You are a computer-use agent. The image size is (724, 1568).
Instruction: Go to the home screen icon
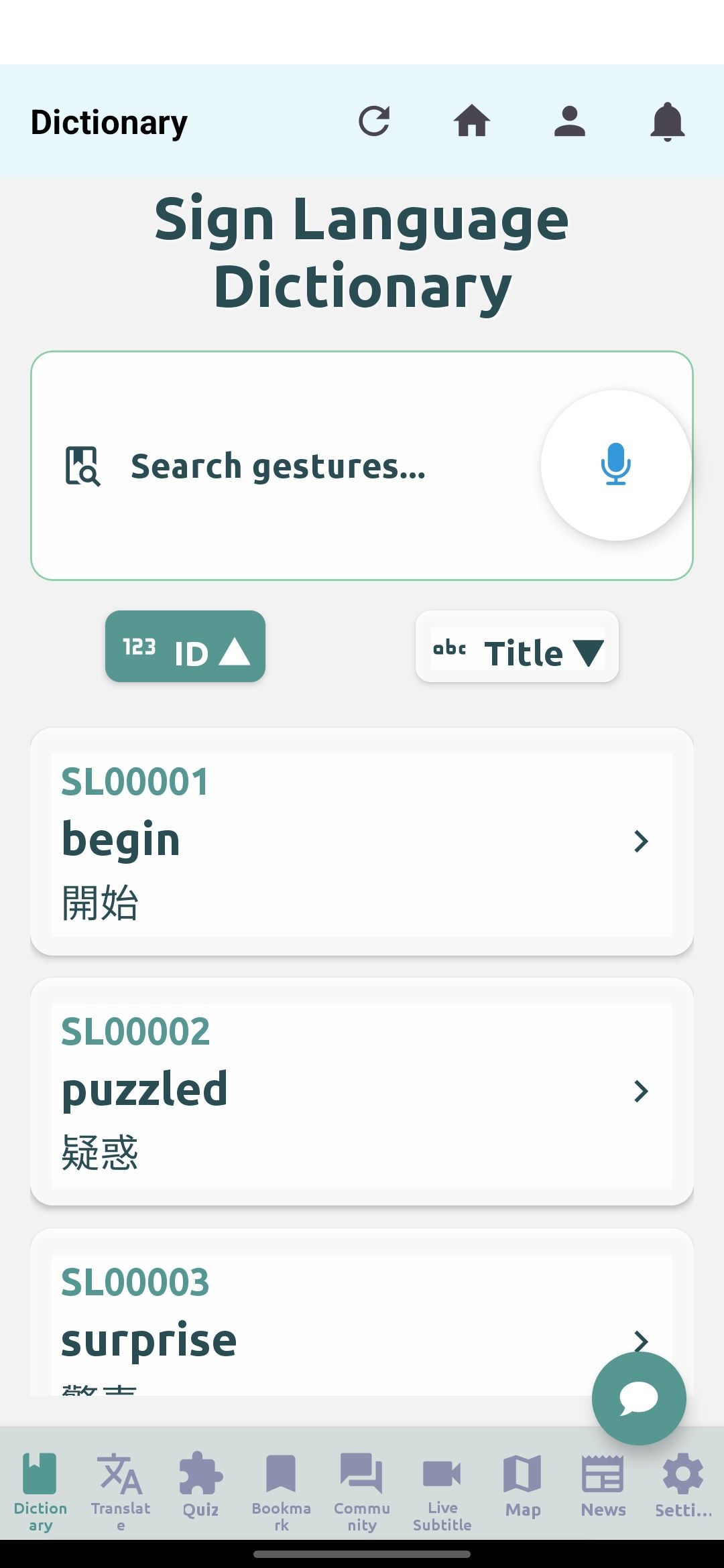(x=472, y=121)
